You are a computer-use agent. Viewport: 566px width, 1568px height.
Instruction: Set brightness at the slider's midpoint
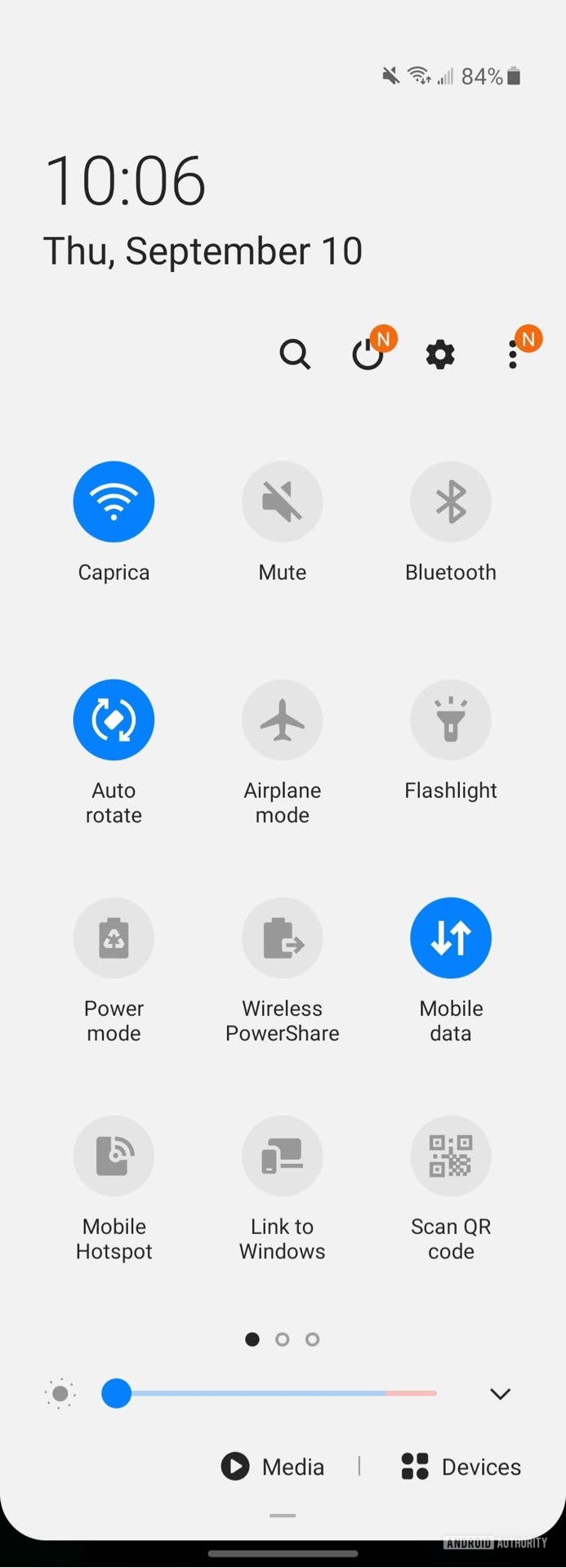point(276,1393)
